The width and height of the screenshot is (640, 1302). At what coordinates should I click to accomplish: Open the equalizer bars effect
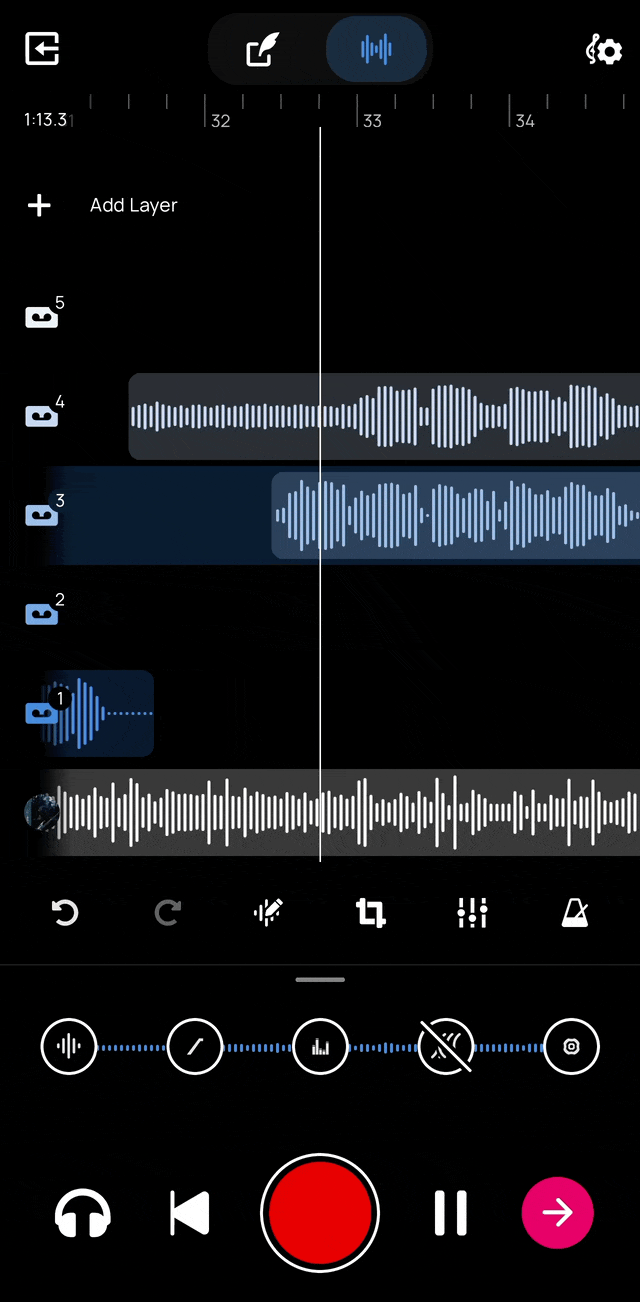pos(320,1047)
